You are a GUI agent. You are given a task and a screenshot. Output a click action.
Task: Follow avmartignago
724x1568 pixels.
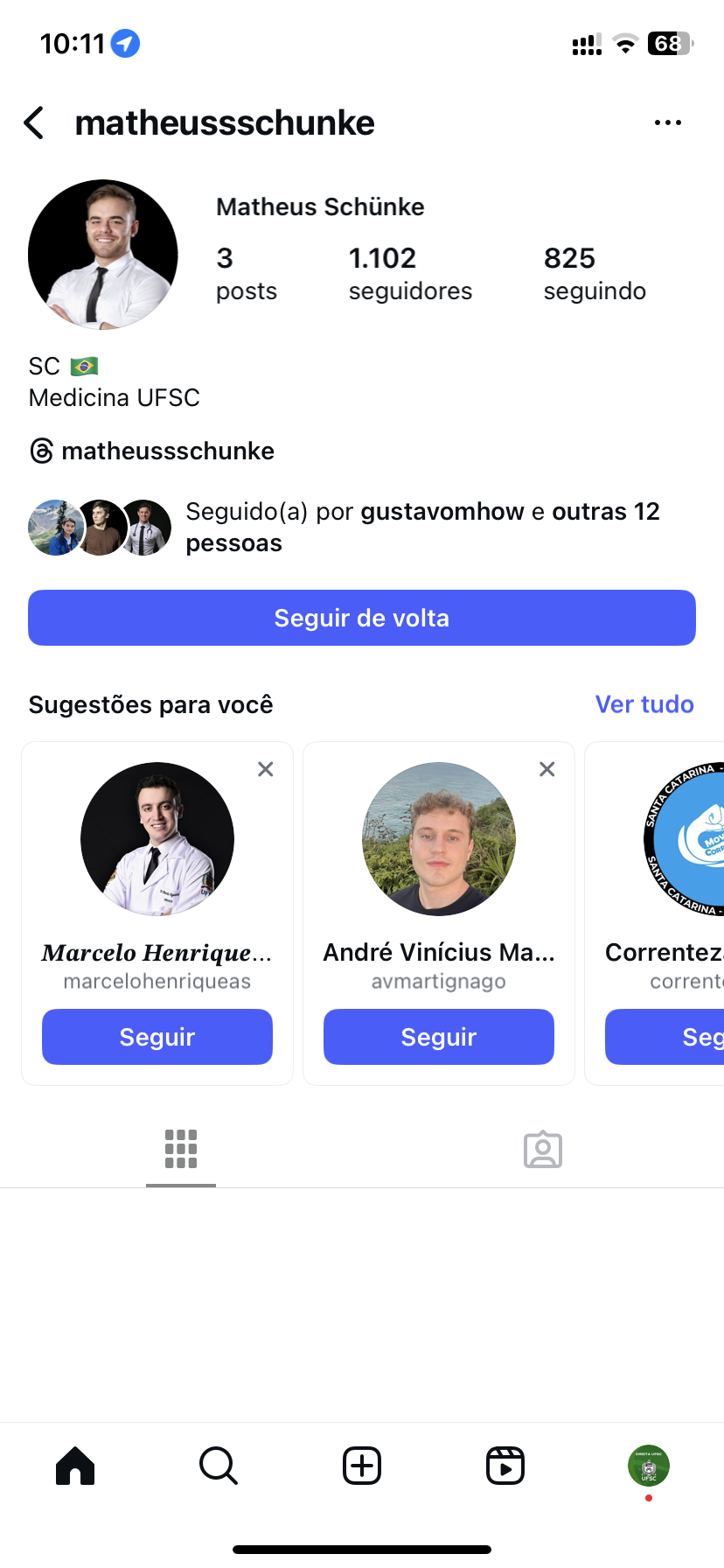pyautogui.click(x=439, y=1037)
